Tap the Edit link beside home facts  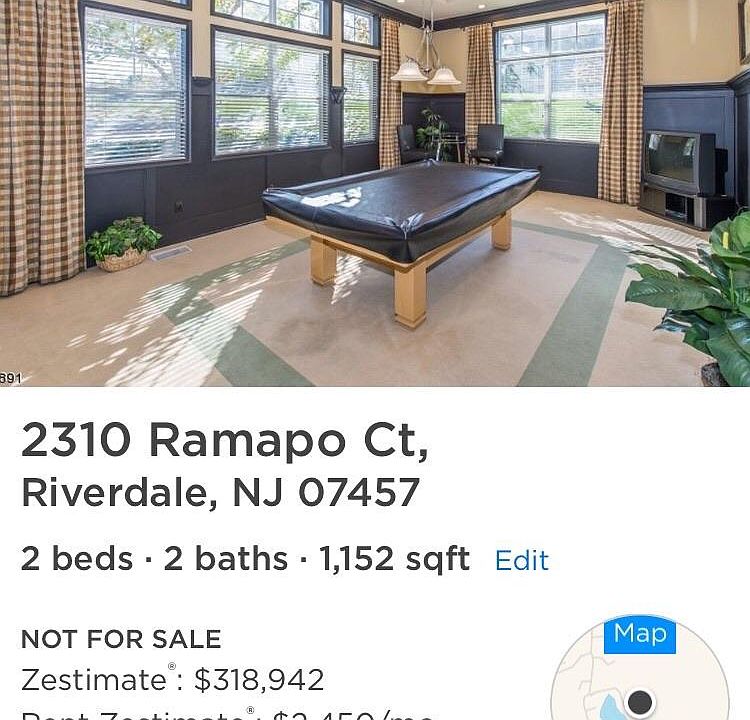click(521, 560)
